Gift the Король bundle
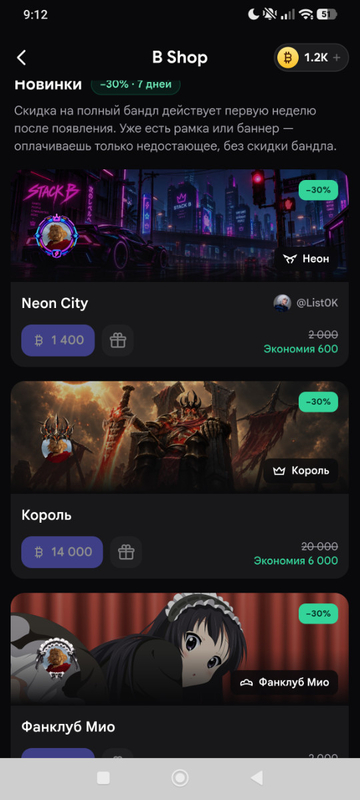 coord(126,552)
